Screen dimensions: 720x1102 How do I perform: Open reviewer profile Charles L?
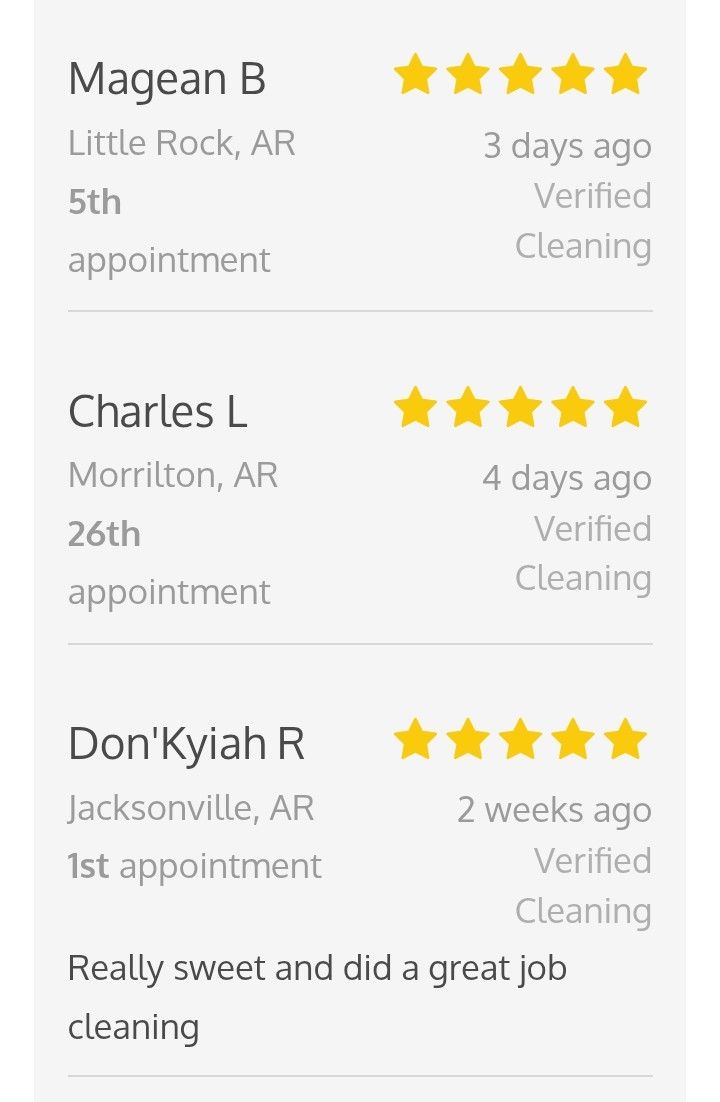[x=157, y=410]
